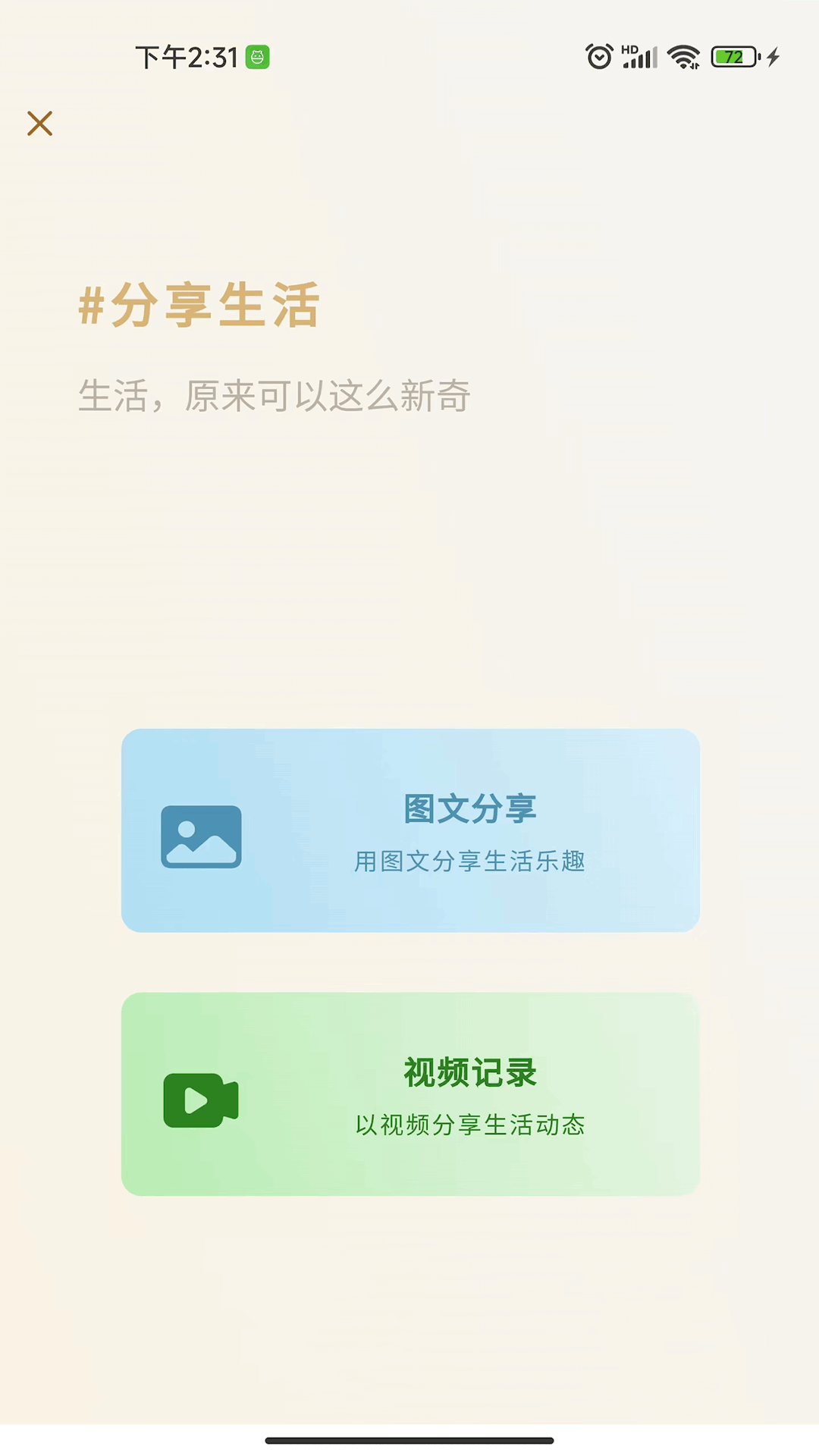Tap the green app icon beside the clock
This screenshot has width=819, height=1456.
(x=256, y=57)
